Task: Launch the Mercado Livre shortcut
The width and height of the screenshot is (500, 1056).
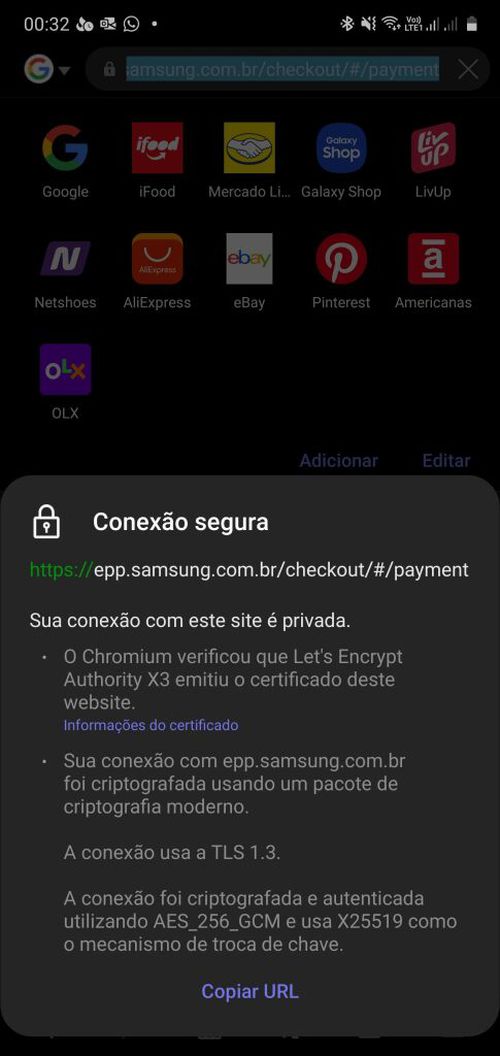Action: click(x=249, y=161)
